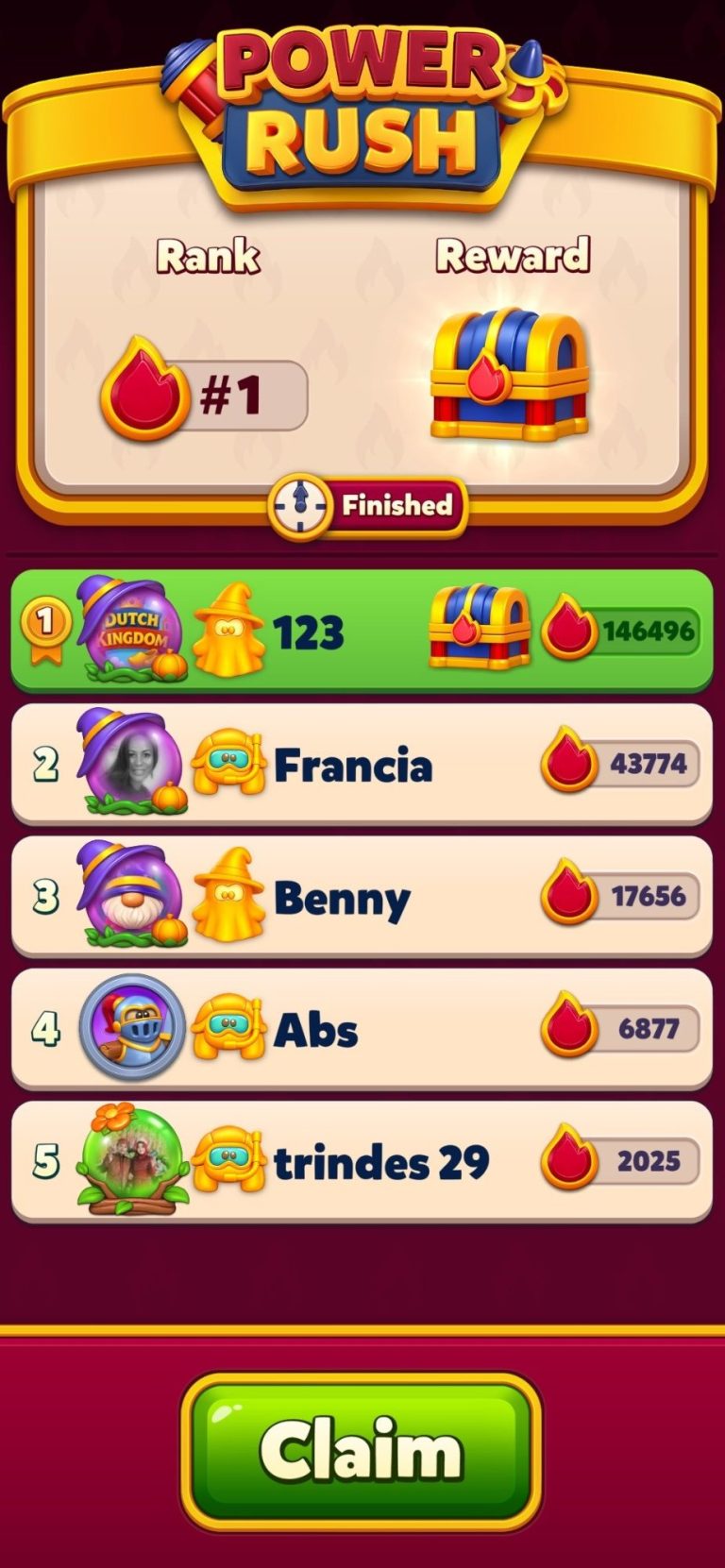Viewport: 725px width, 1568px height.
Task: Open trindes 29's player row
Action: click(x=362, y=1160)
